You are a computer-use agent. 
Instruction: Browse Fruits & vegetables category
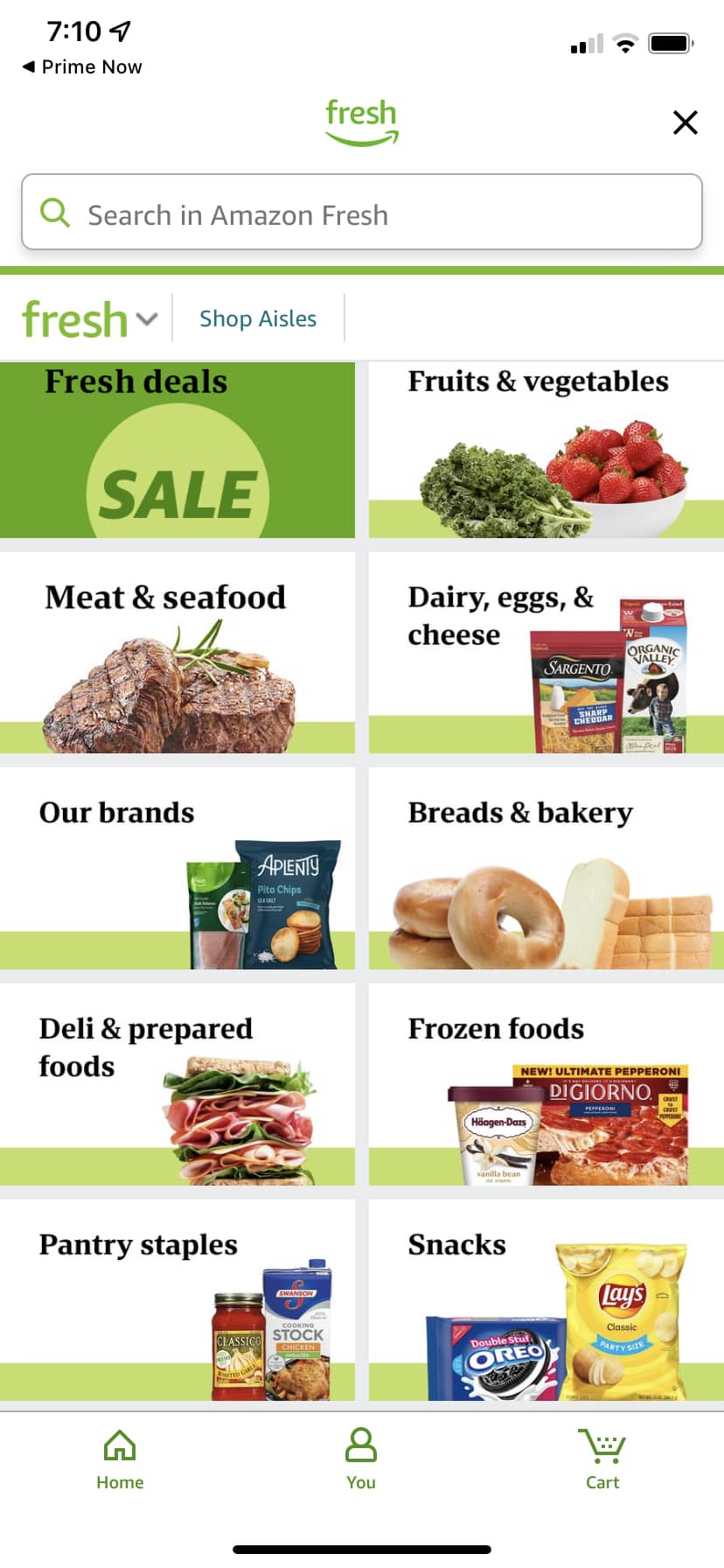coord(546,450)
